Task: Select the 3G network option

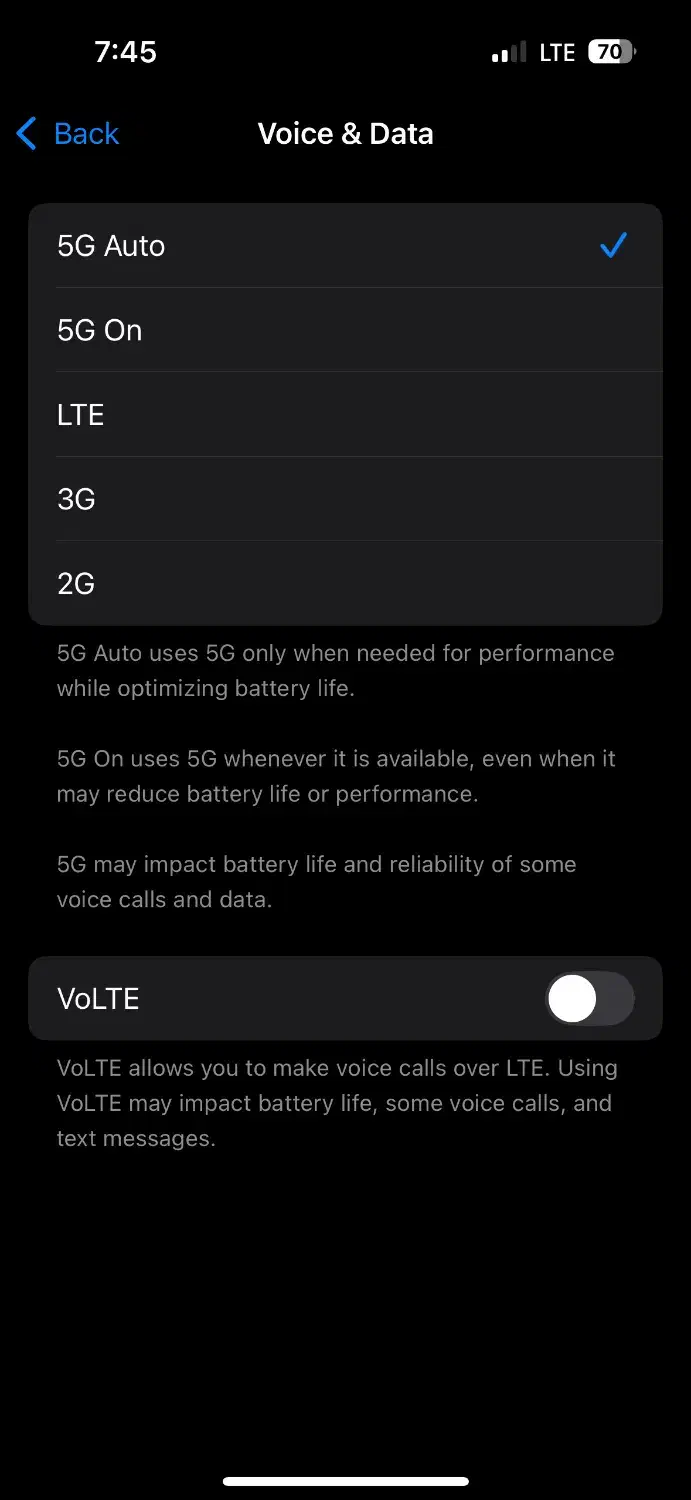Action: coord(345,499)
